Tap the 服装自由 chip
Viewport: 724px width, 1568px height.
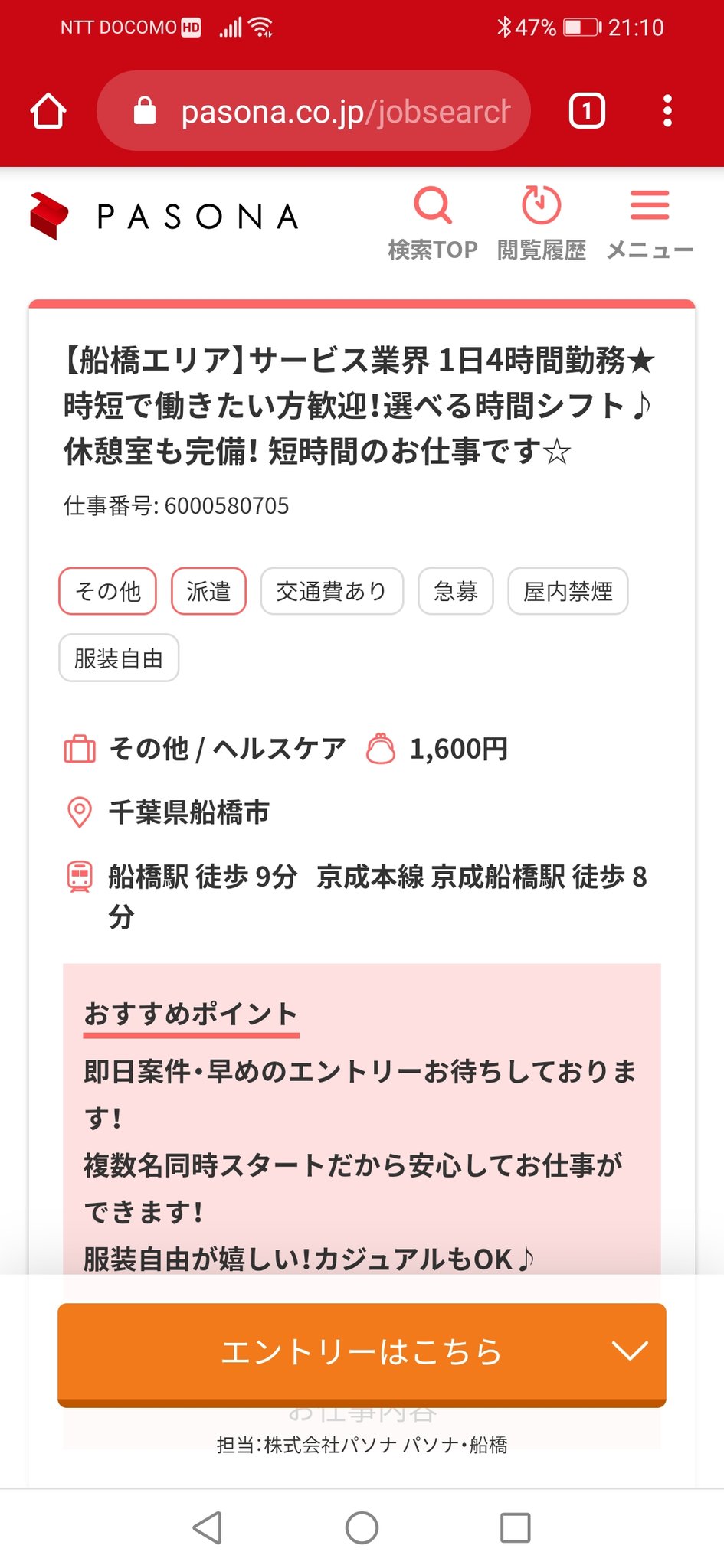pyautogui.click(x=119, y=658)
